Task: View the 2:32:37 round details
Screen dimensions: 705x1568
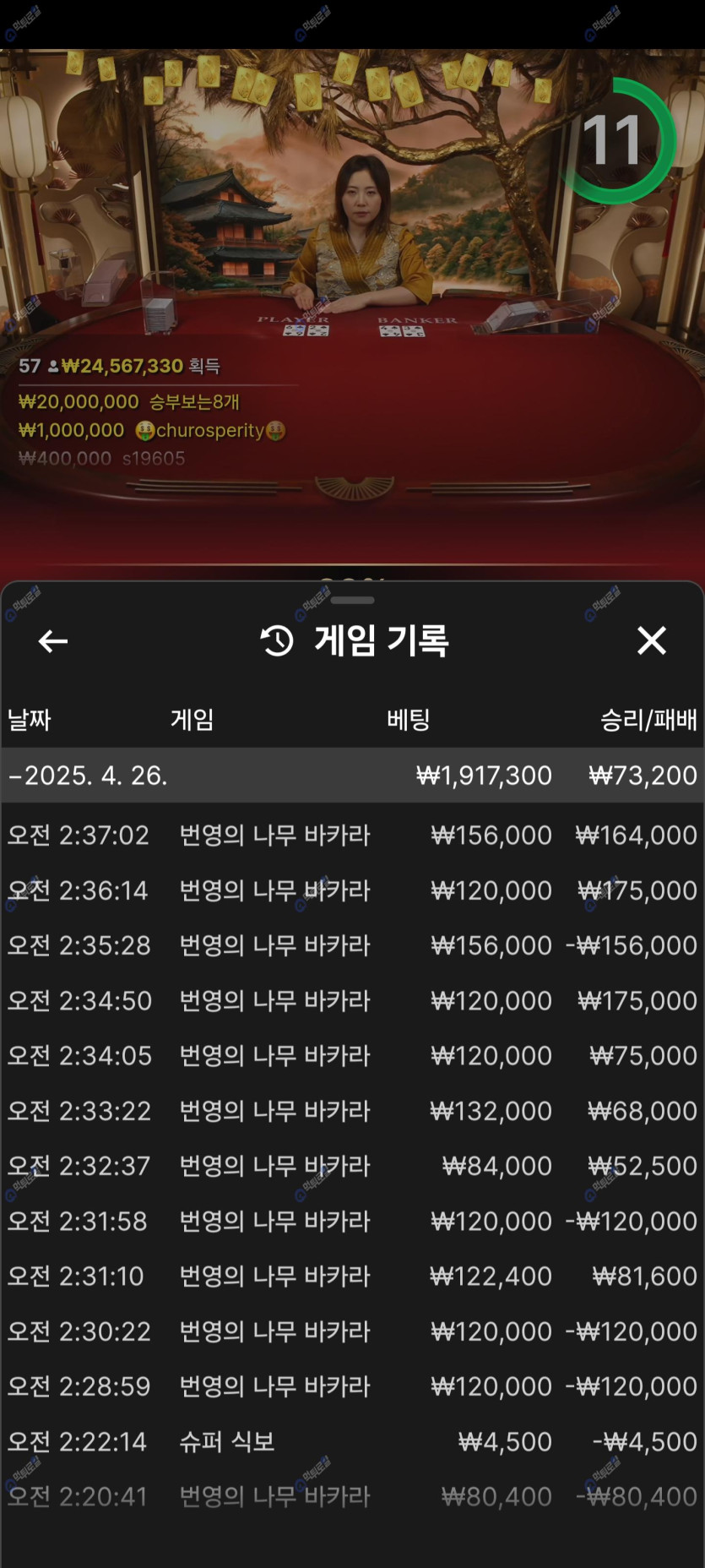Action: coord(352,1166)
